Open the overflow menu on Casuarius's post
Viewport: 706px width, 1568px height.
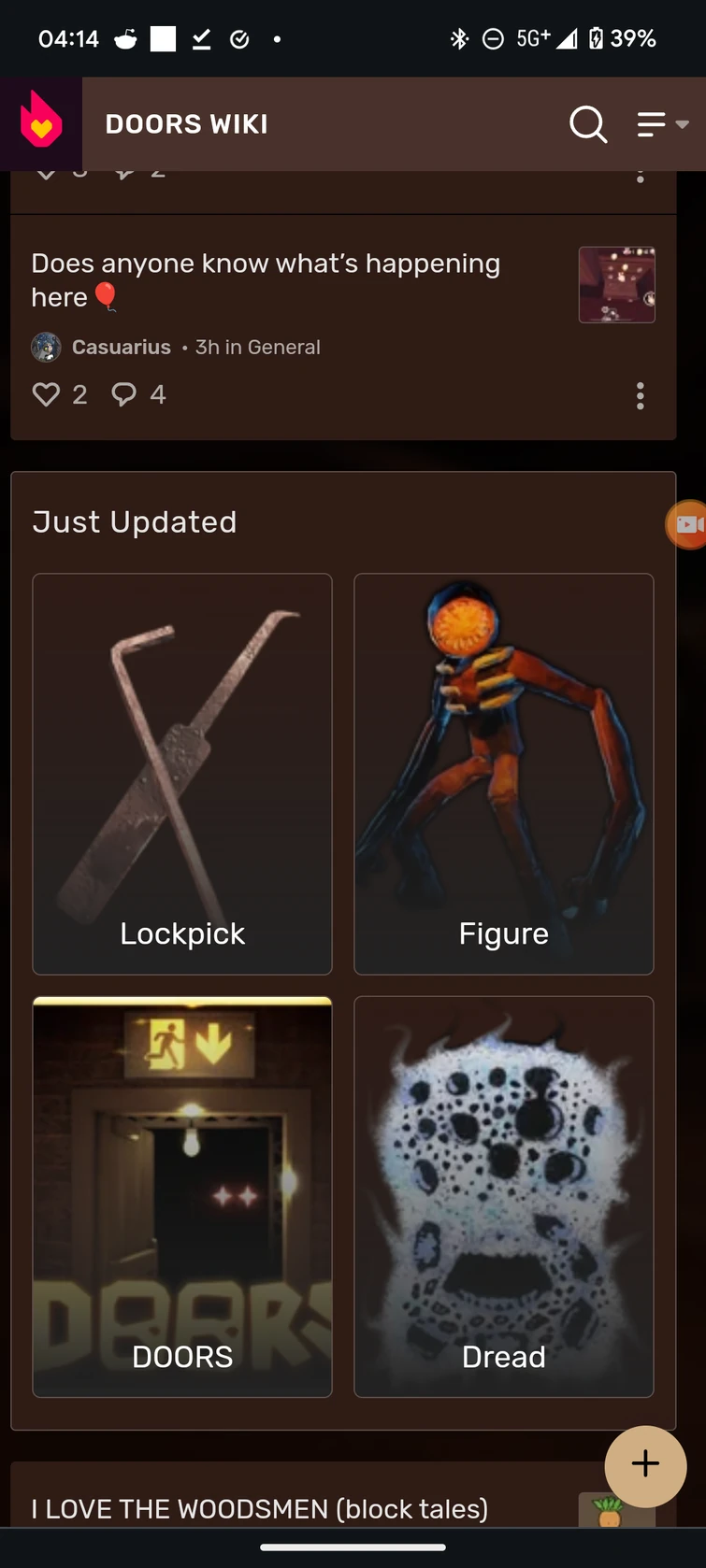point(641,396)
